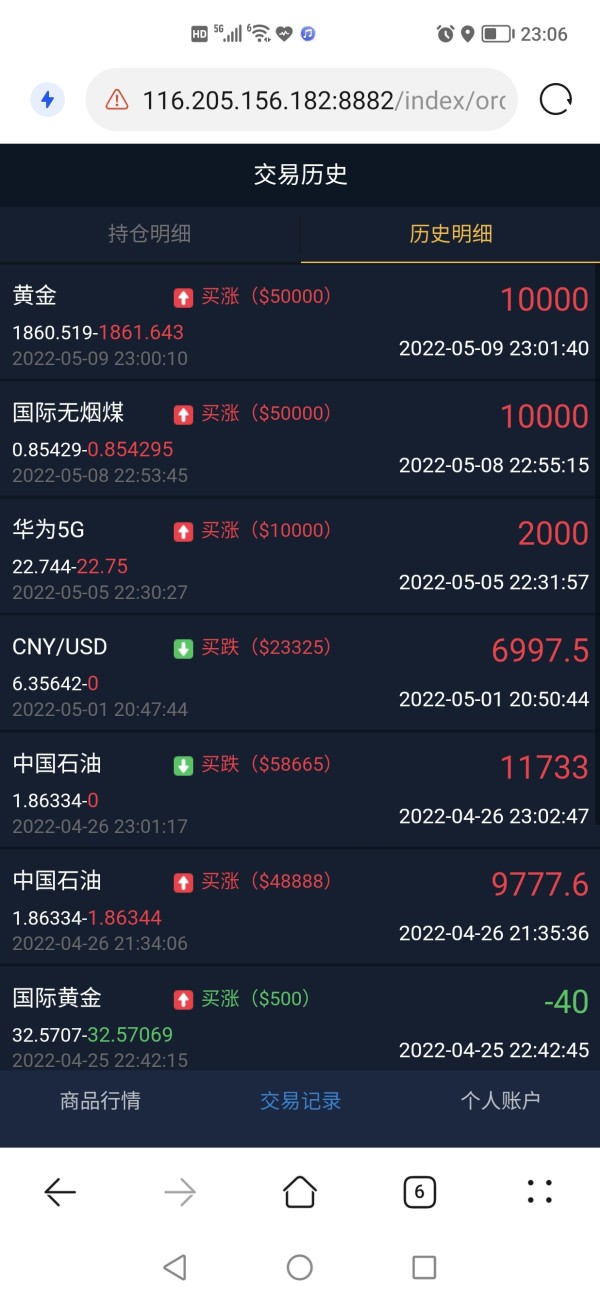Reload the page with the refresh icon
600x1299 pixels.
(555, 99)
